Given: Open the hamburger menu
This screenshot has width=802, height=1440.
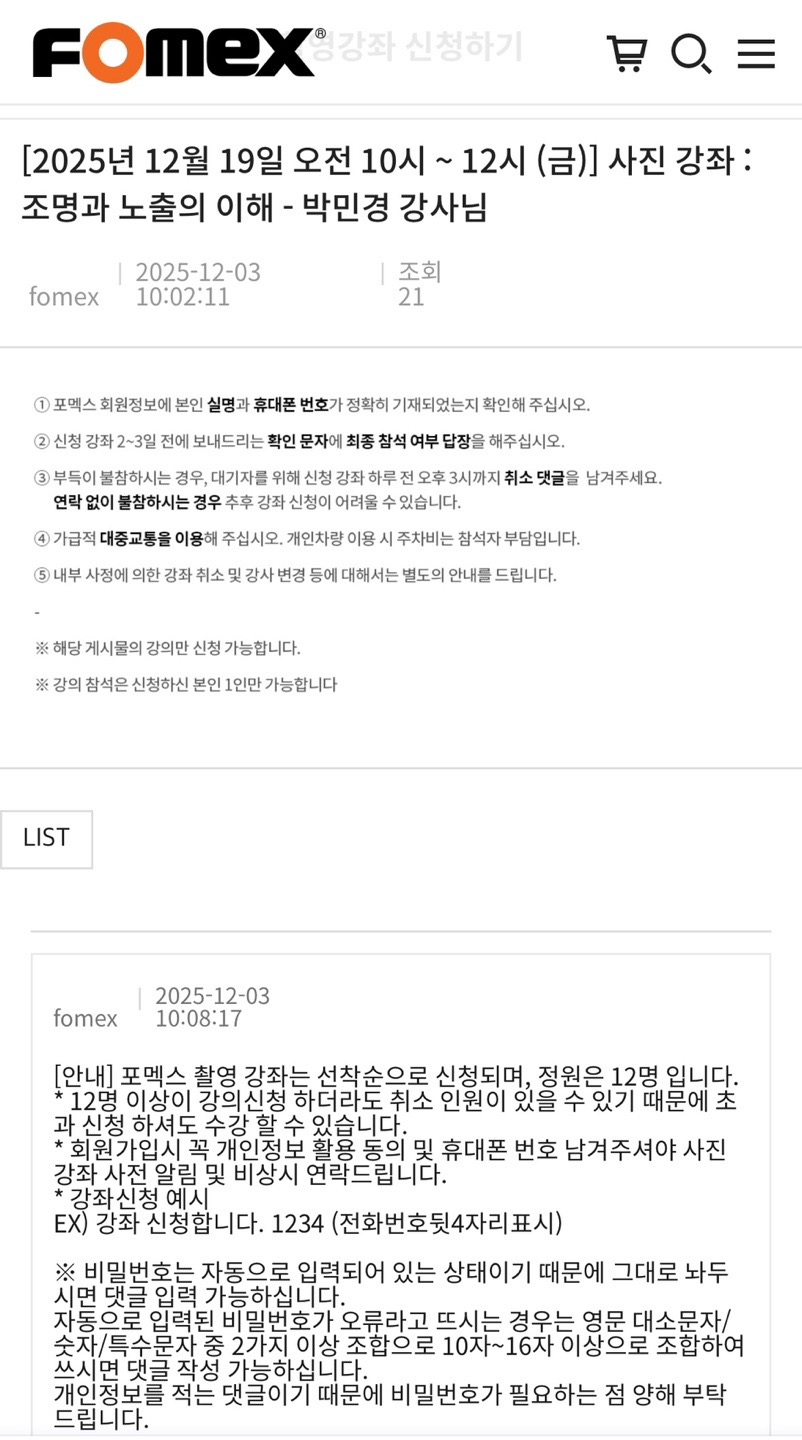Looking at the screenshot, I should 756,53.
